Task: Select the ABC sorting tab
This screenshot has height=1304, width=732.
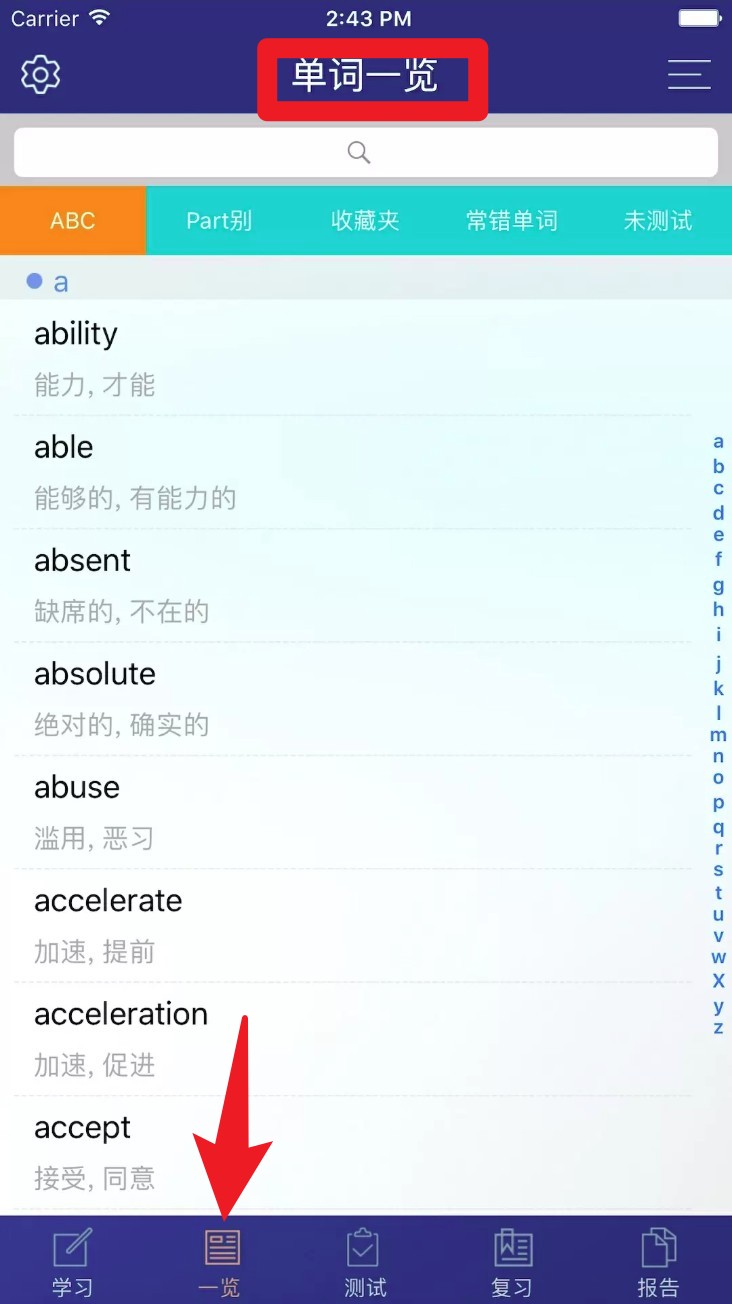Action: coord(73,221)
